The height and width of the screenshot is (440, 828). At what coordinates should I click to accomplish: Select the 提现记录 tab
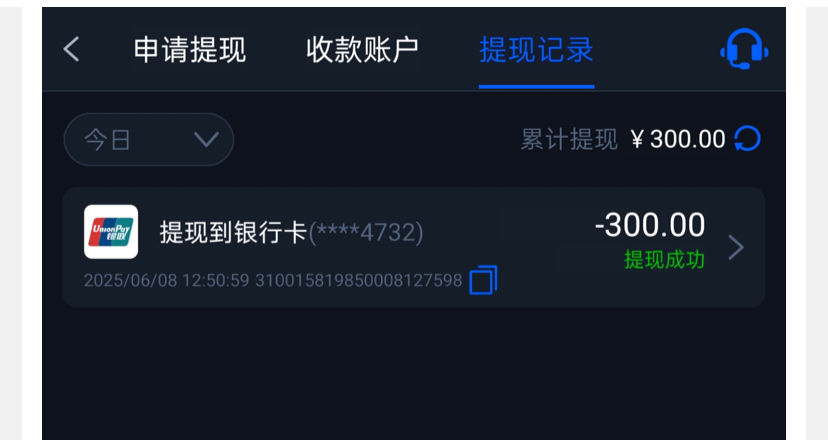(x=536, y=49)
